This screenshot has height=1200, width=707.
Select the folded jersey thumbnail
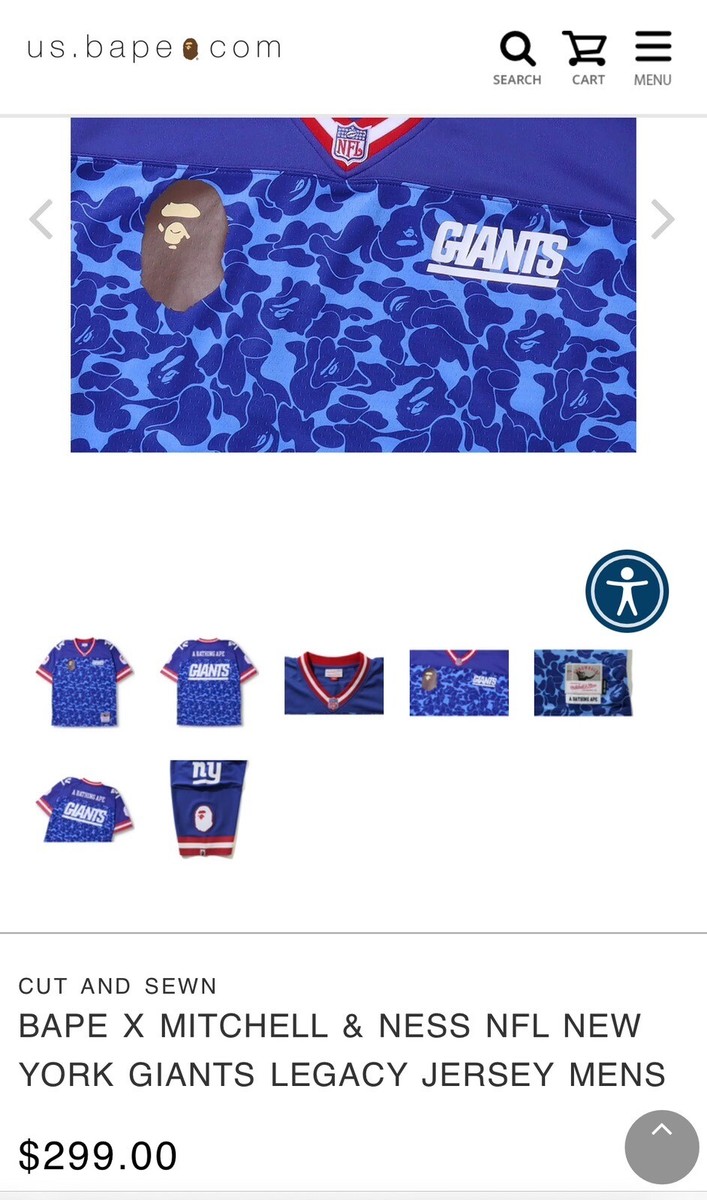point(83,808)
